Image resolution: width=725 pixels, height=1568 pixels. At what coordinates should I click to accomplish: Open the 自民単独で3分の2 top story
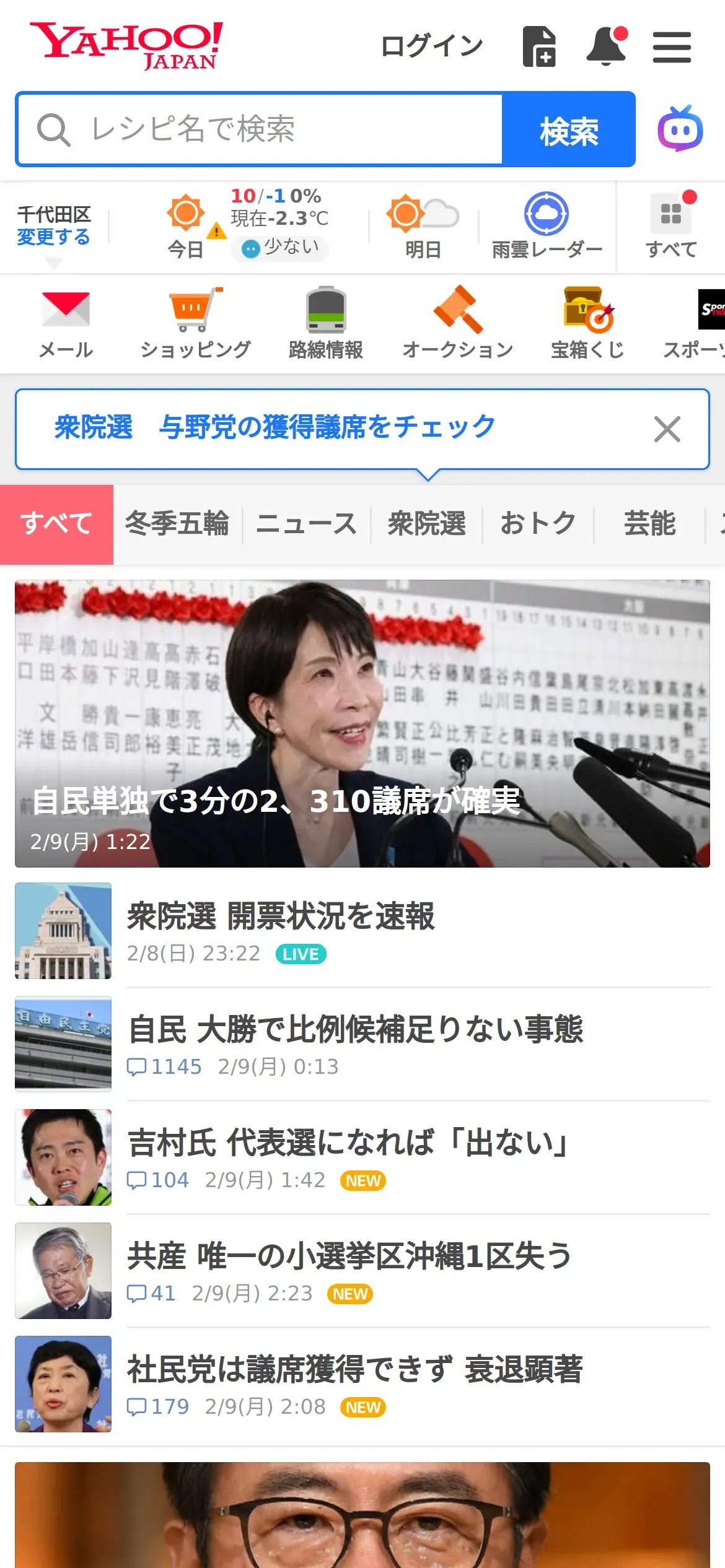(362, 723)
